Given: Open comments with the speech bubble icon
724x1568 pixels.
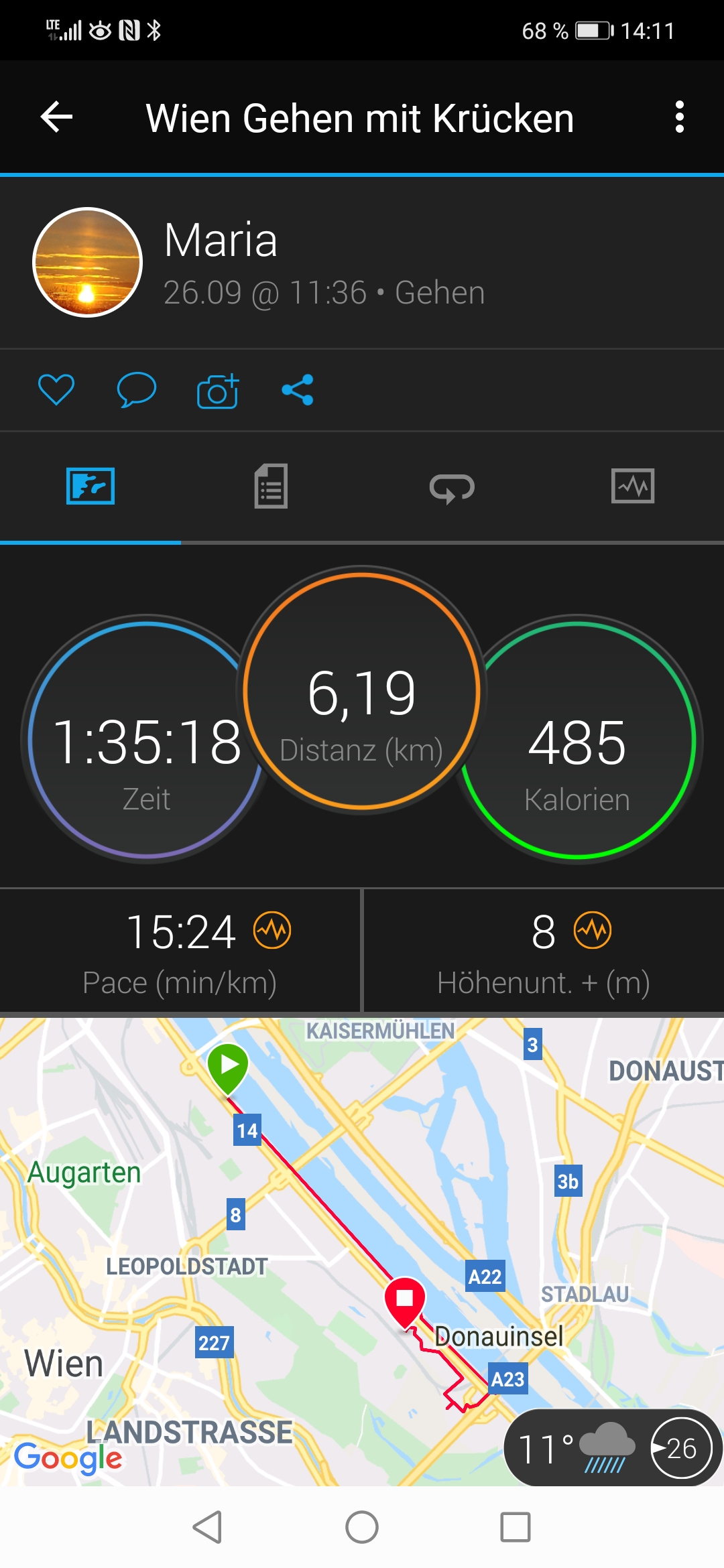Looking at the screenshot, I should click(137, 389).
